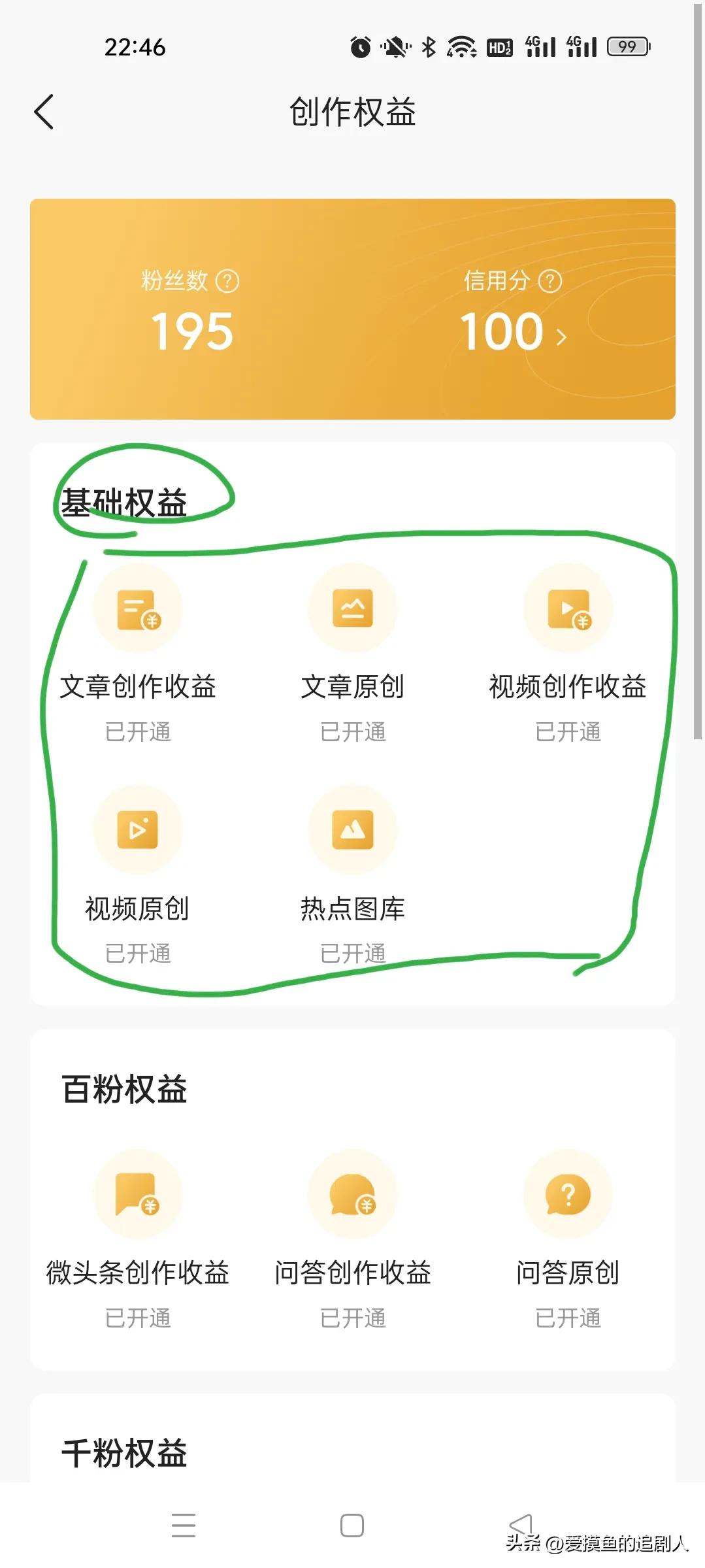705x1568 pixels.
Task: Select the micro-headline income (微头条创作收益) icon
Action: coord(137,1194)
